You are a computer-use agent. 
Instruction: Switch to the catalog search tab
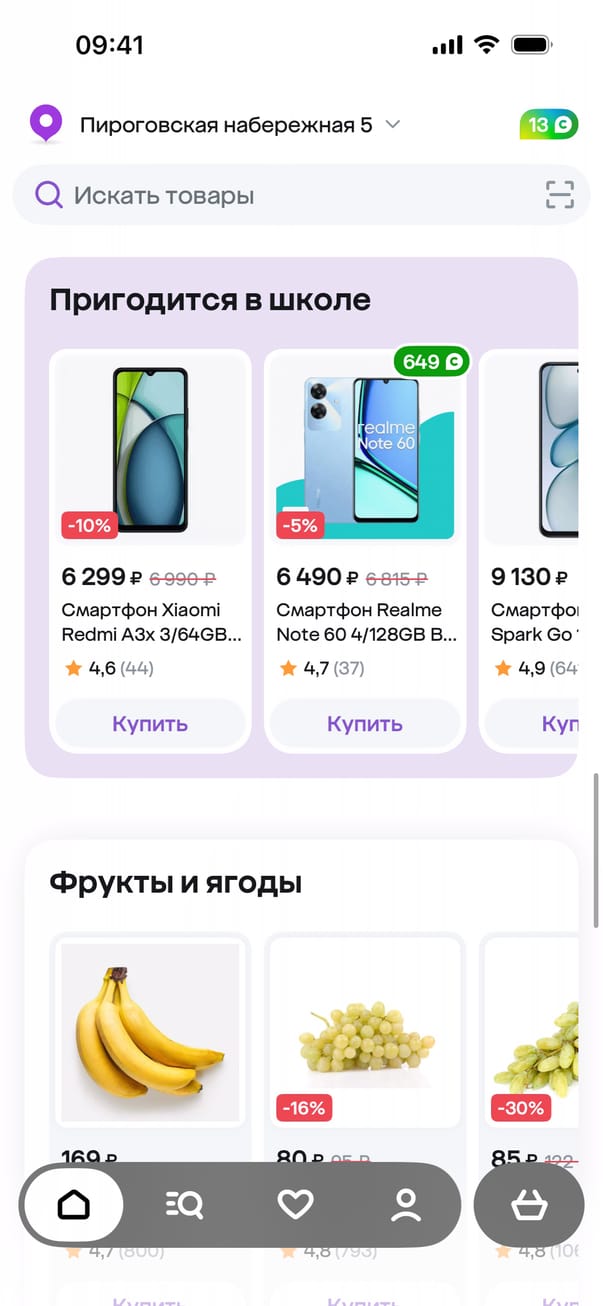[184, 1205]
